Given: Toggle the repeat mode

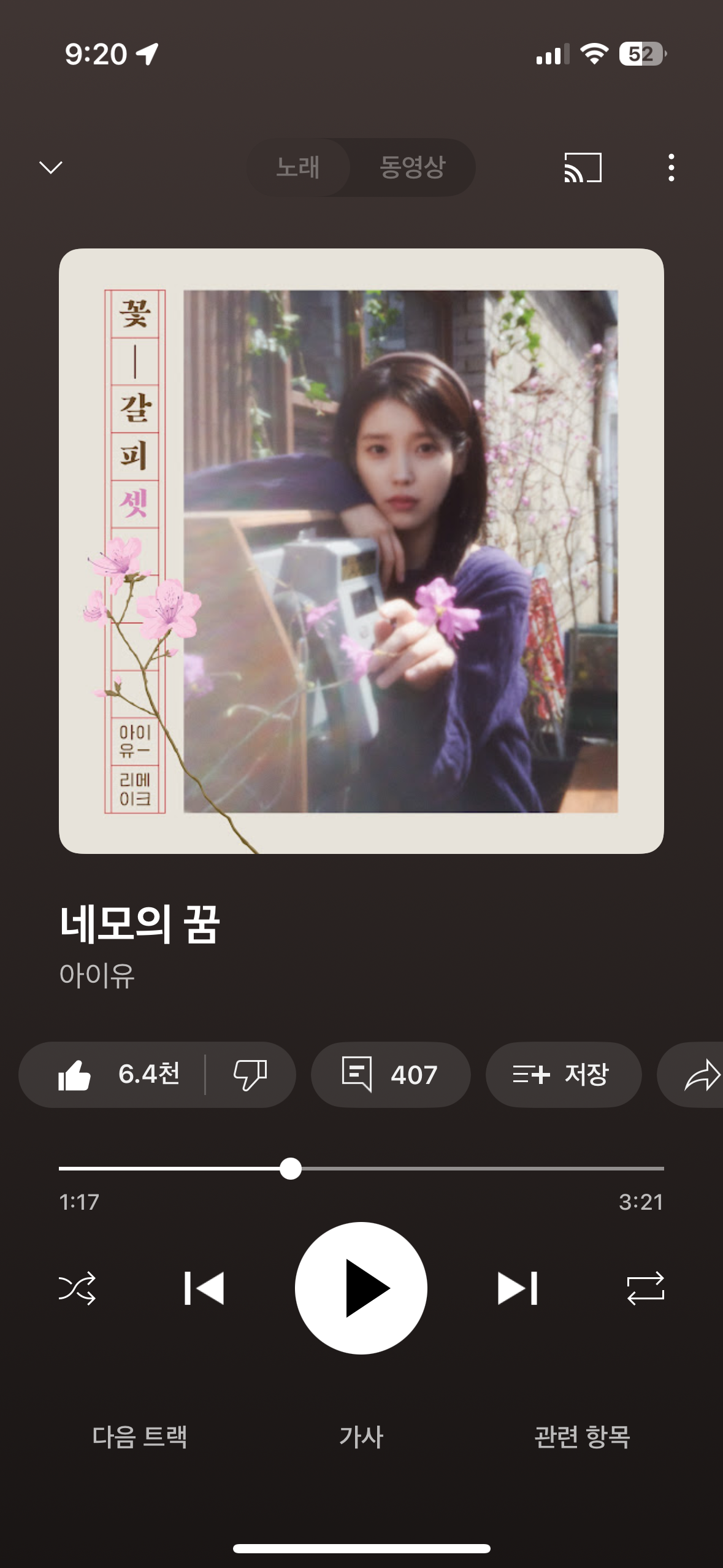Looking at the screenshot, I should [645, 1288].
